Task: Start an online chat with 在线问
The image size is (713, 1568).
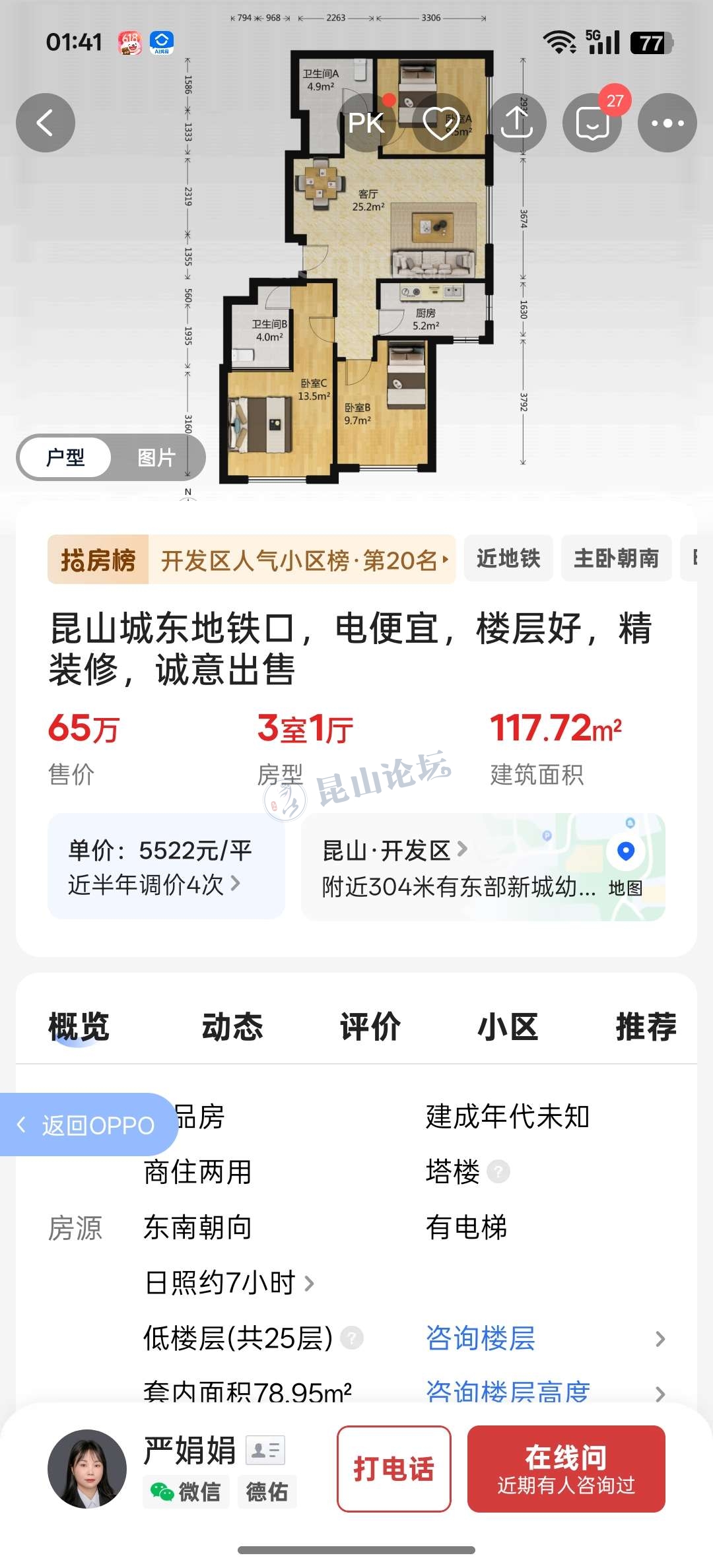Action: click(566, 1469)
